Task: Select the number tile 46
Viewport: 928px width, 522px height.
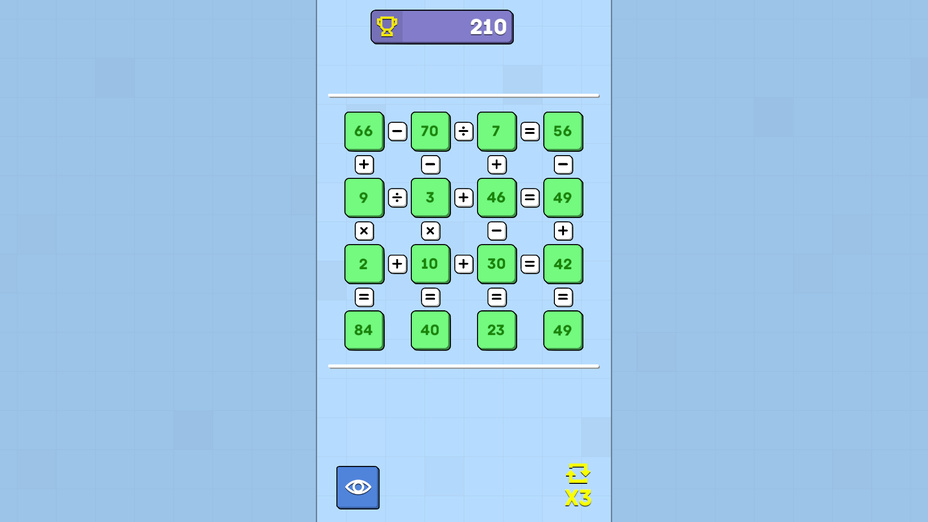Action: (496, 197)
